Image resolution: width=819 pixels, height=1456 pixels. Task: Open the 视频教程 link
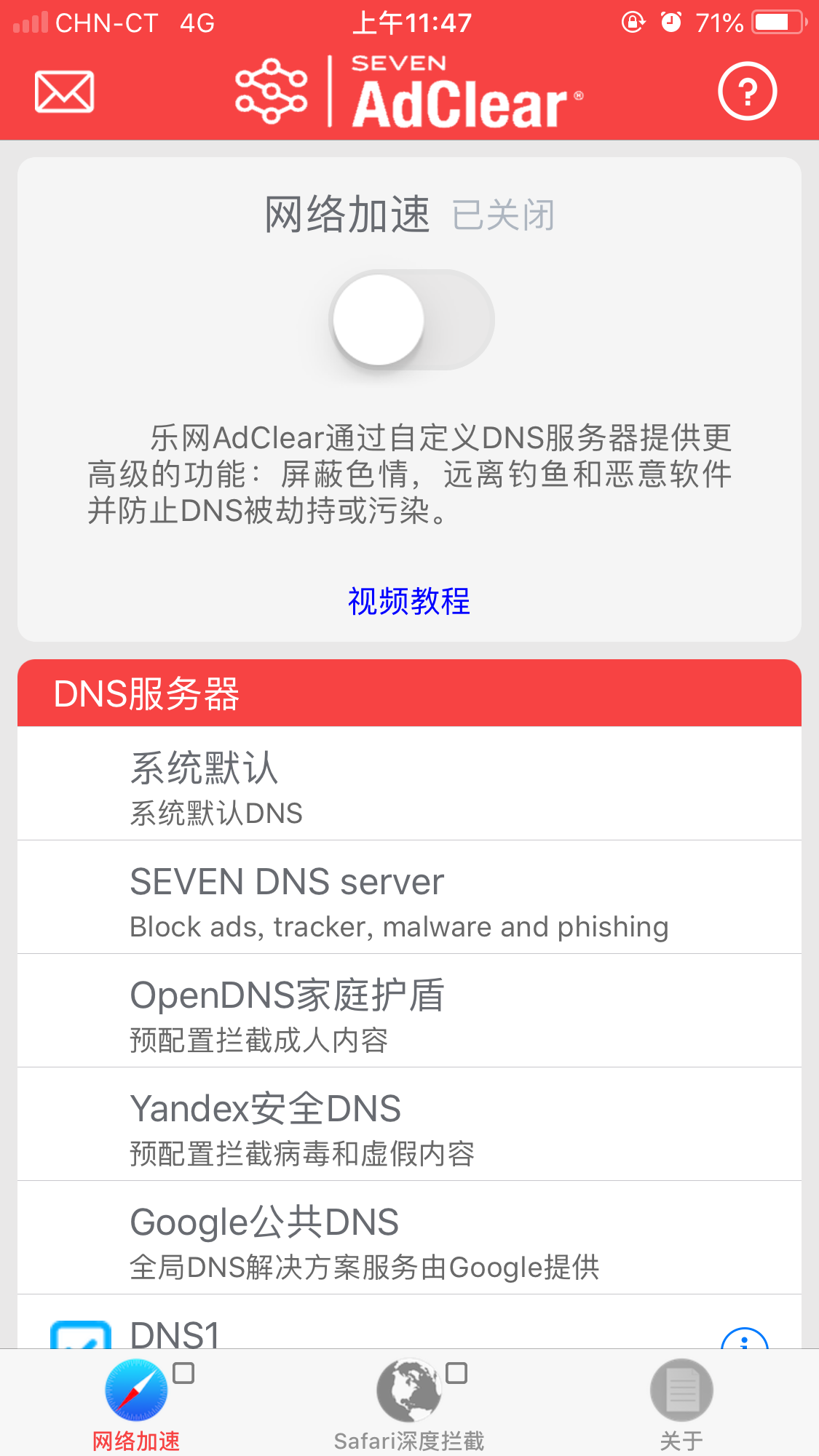pos(409,602)
